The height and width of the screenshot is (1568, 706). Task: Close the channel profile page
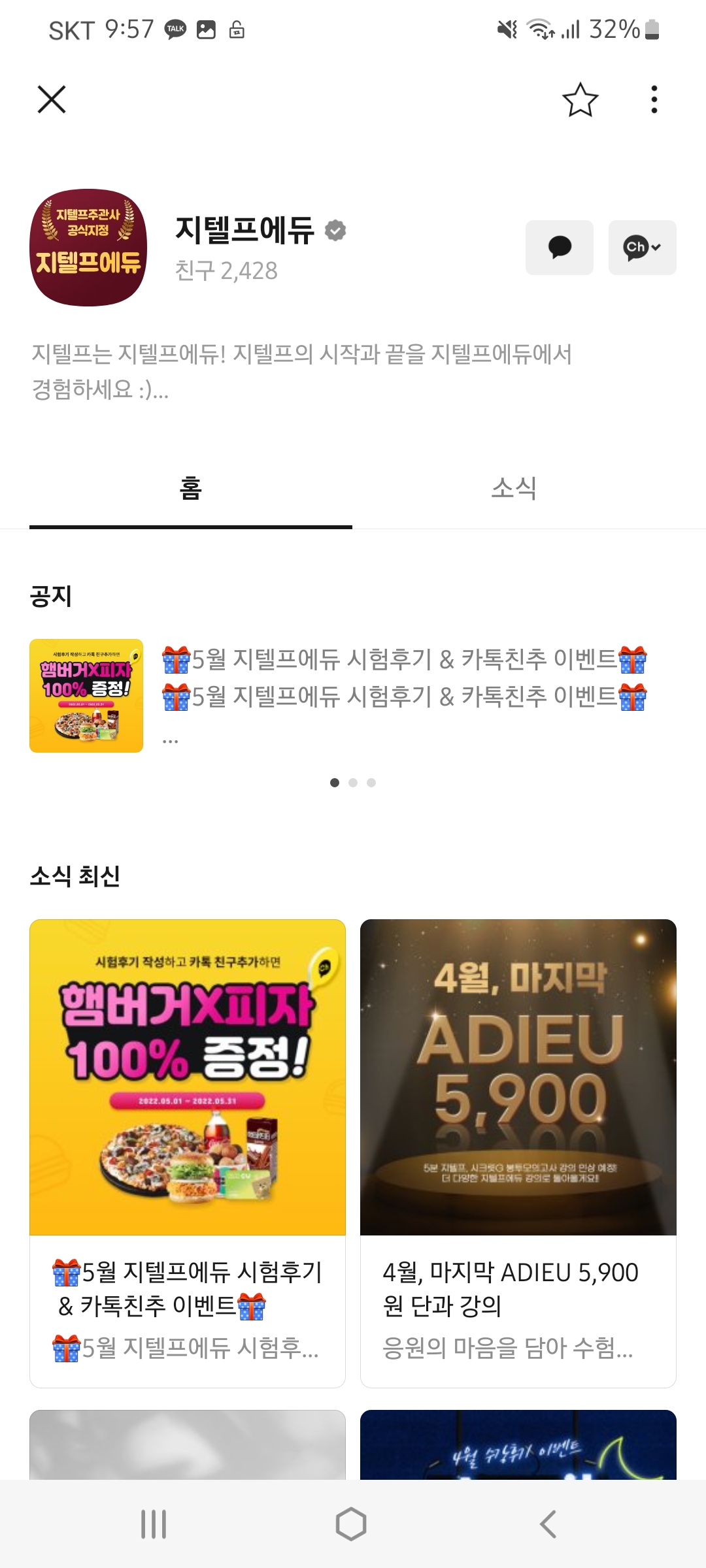52,99
